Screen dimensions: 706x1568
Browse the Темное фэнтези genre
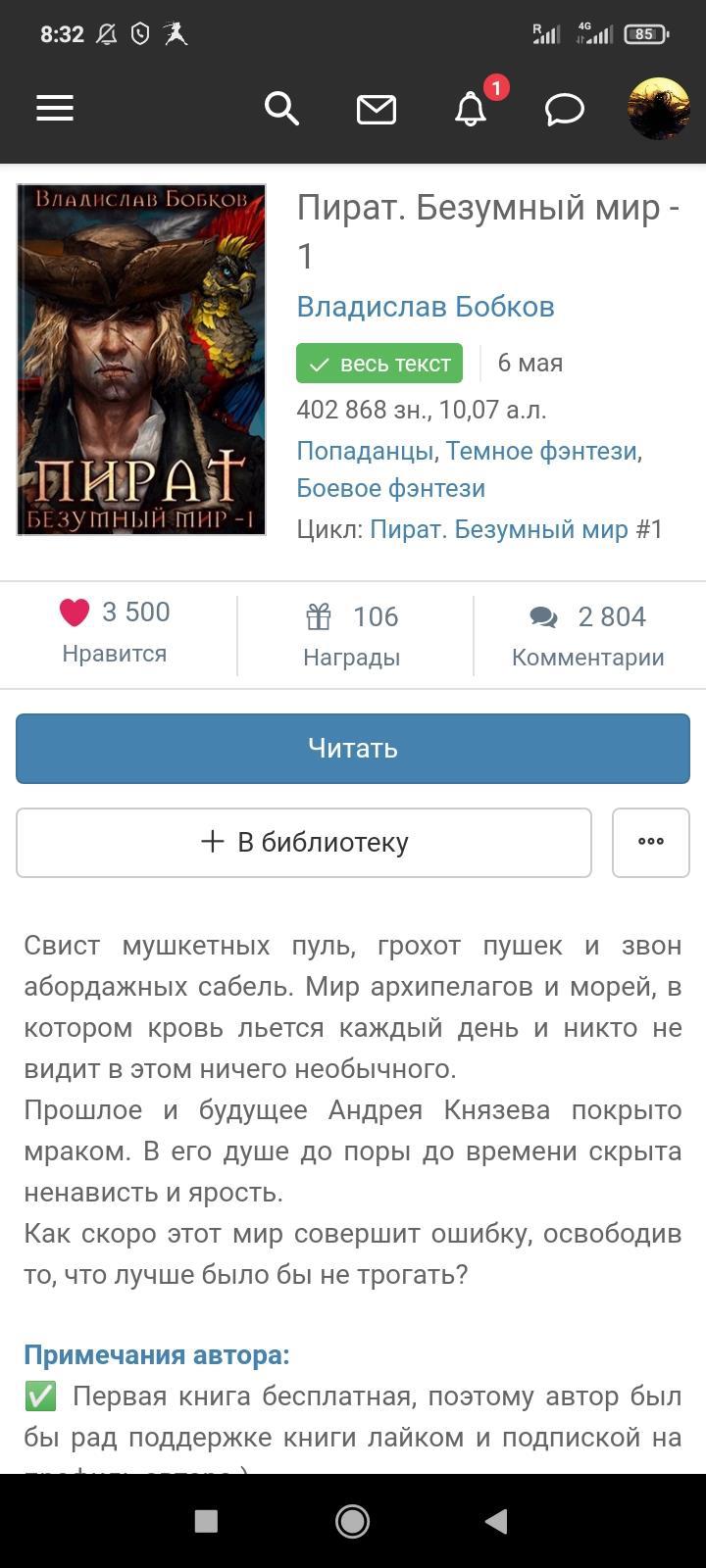(541, 451)
